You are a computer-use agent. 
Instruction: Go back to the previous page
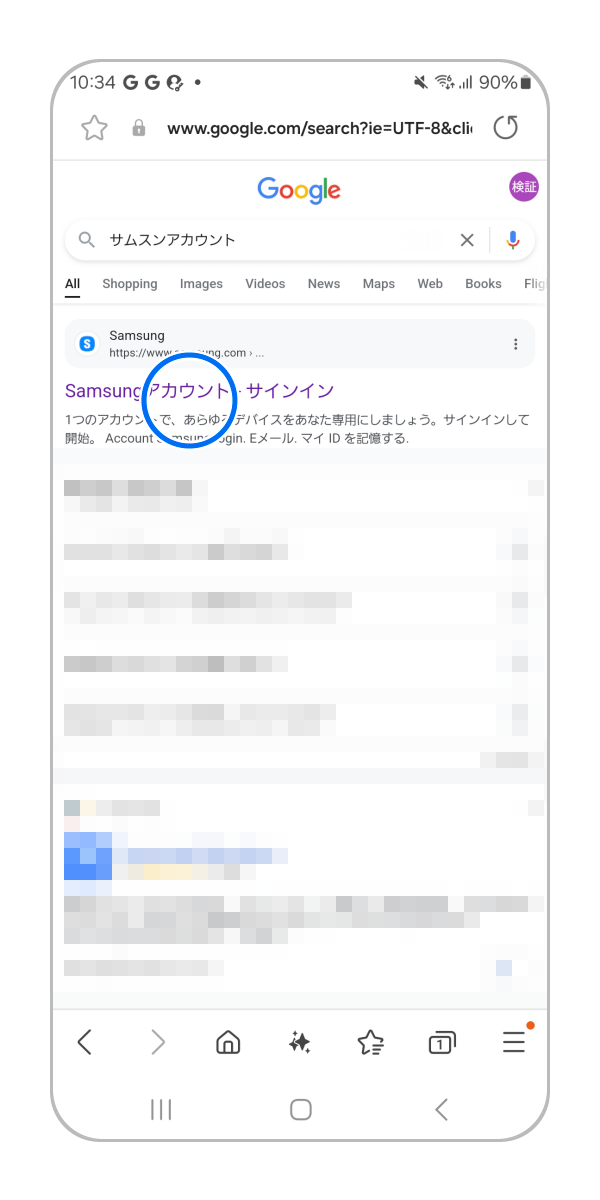[85, 1043]
